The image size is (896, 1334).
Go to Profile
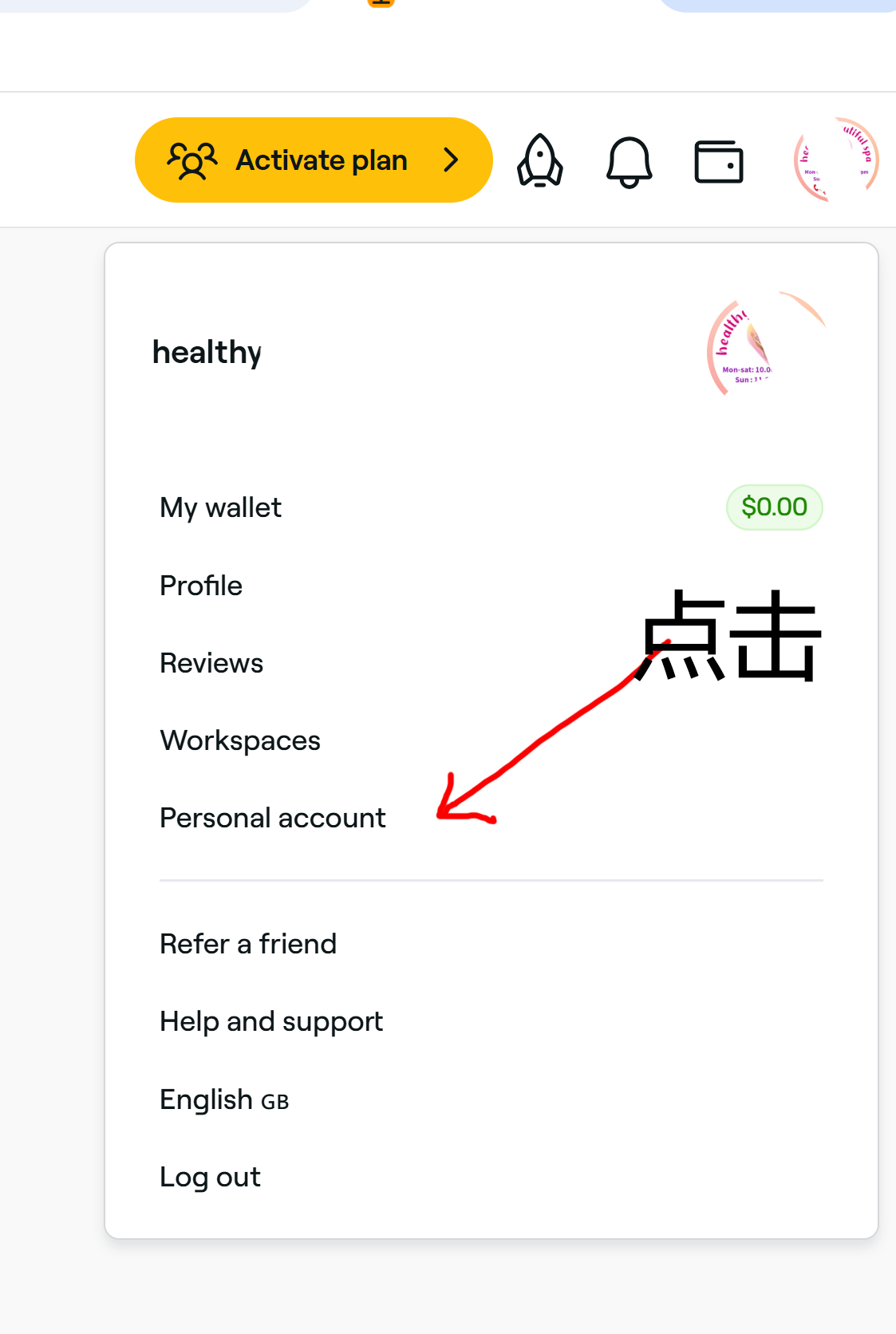pyautogui.click(x=201, y=586)
